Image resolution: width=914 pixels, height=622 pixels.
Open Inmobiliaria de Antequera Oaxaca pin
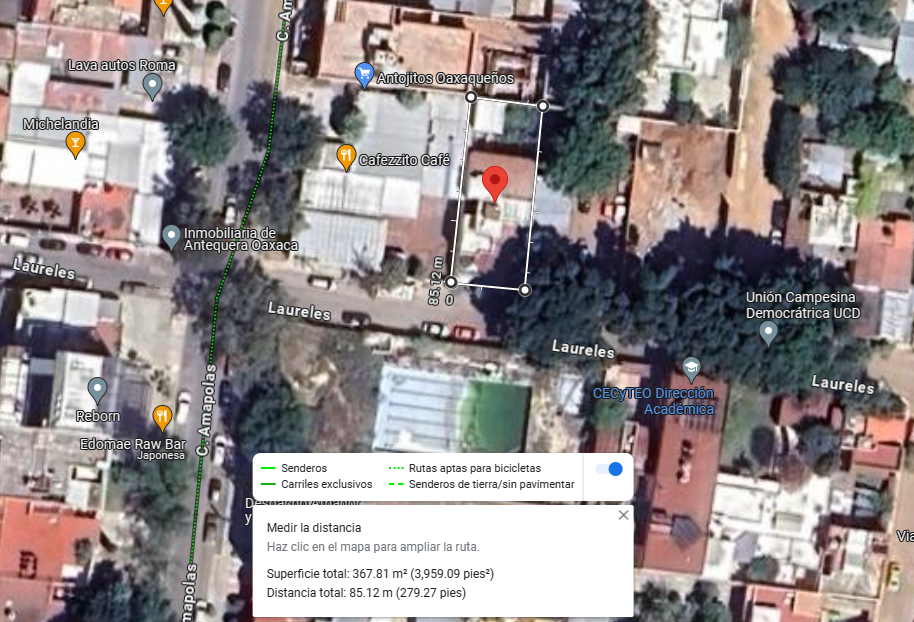point(171,238)
